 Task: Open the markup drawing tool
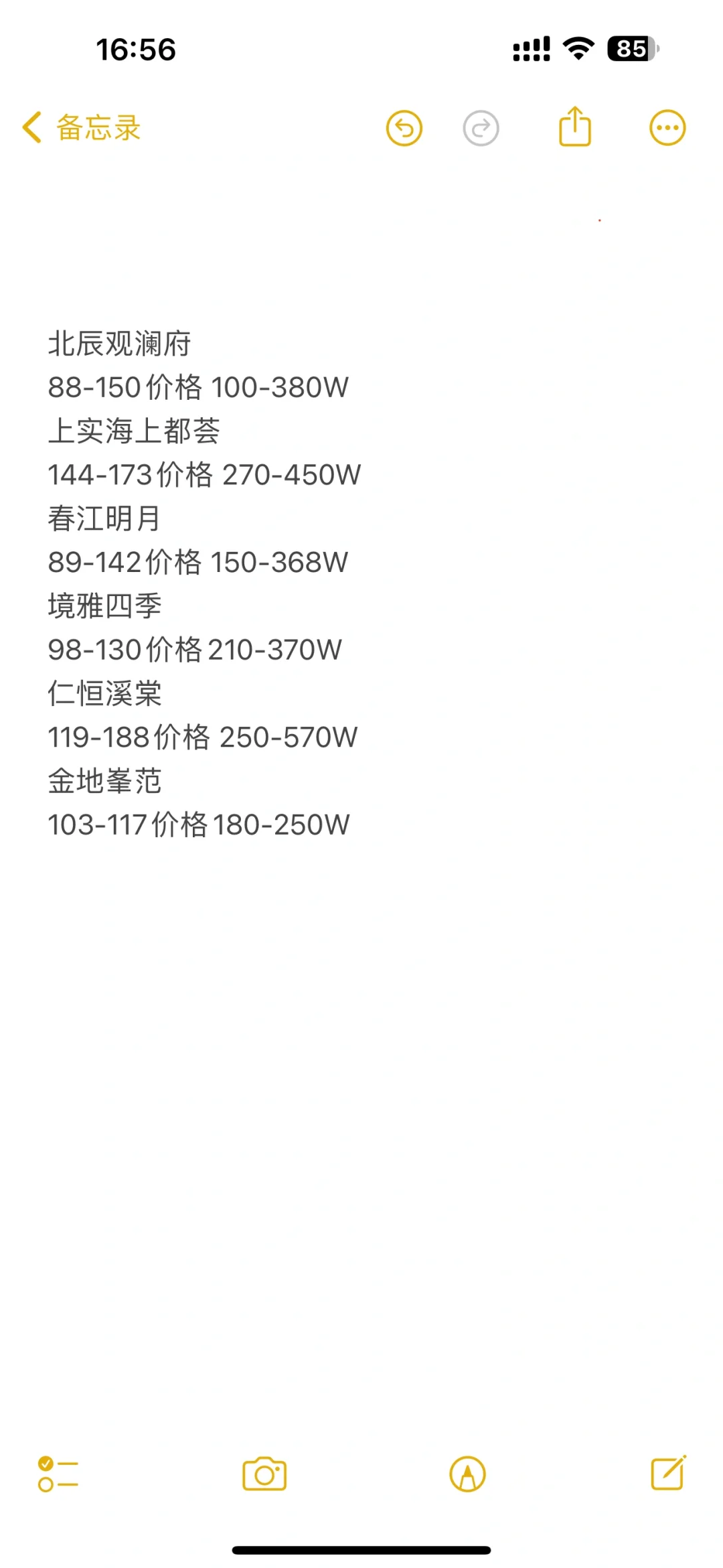(x=467, y=1474)
